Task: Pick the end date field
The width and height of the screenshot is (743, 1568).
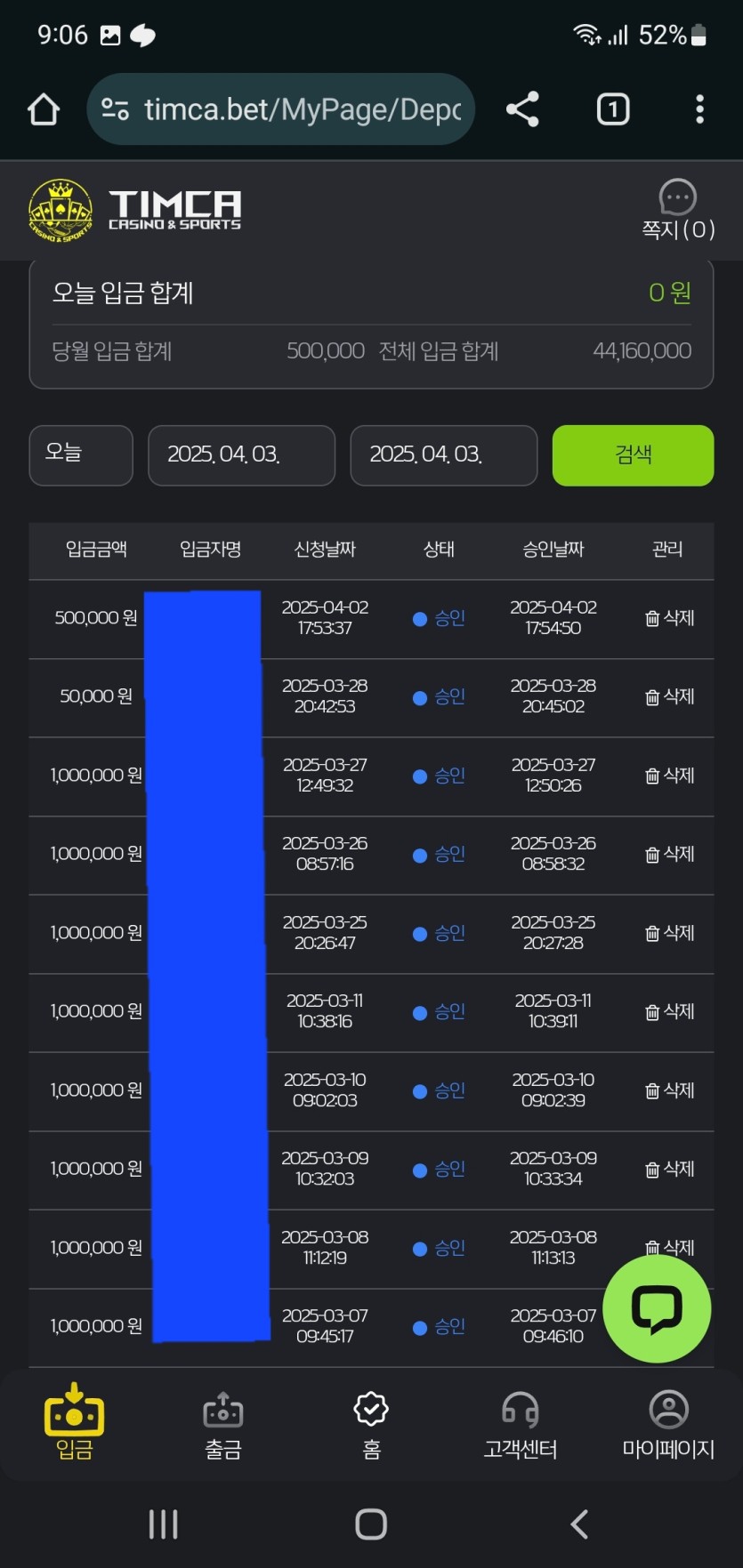Action: [x=443, y=454]
